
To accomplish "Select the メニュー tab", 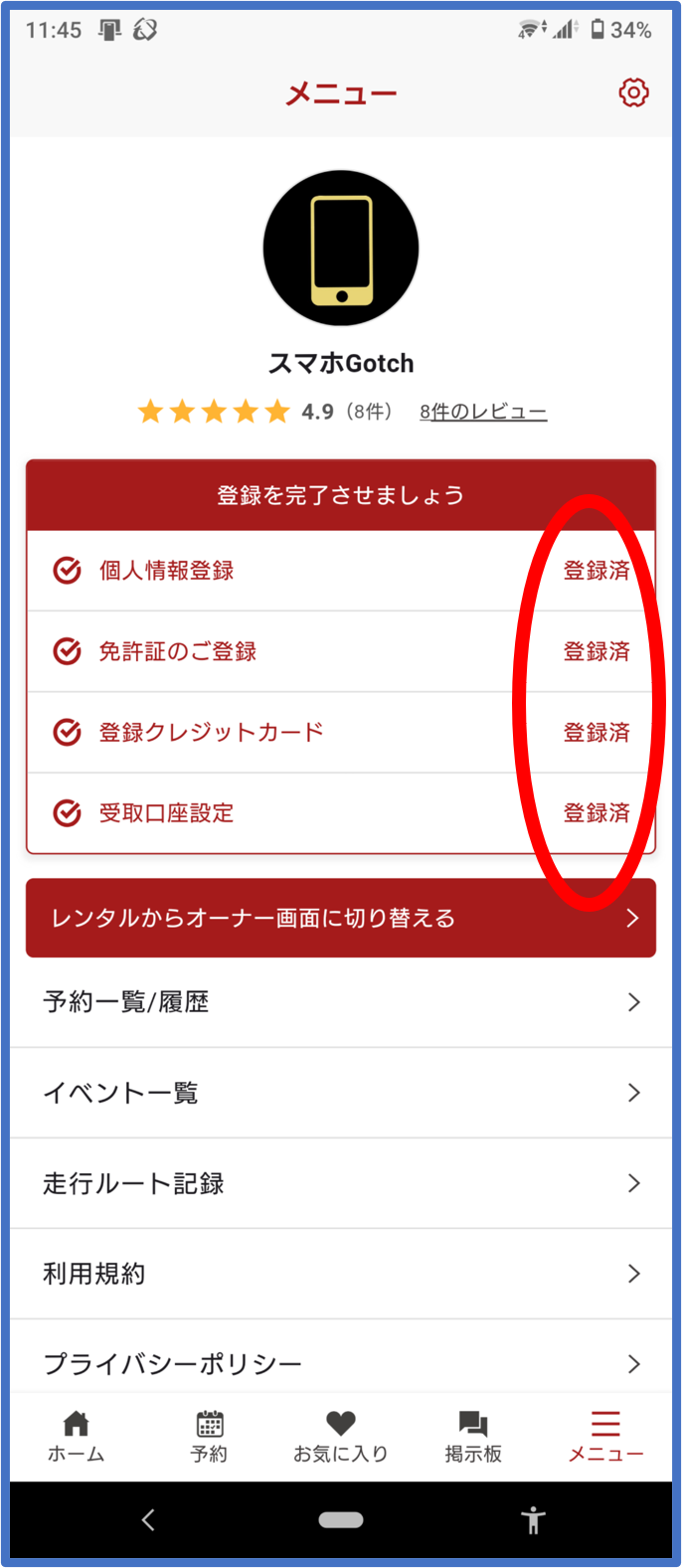I will tap(605, 1437).
